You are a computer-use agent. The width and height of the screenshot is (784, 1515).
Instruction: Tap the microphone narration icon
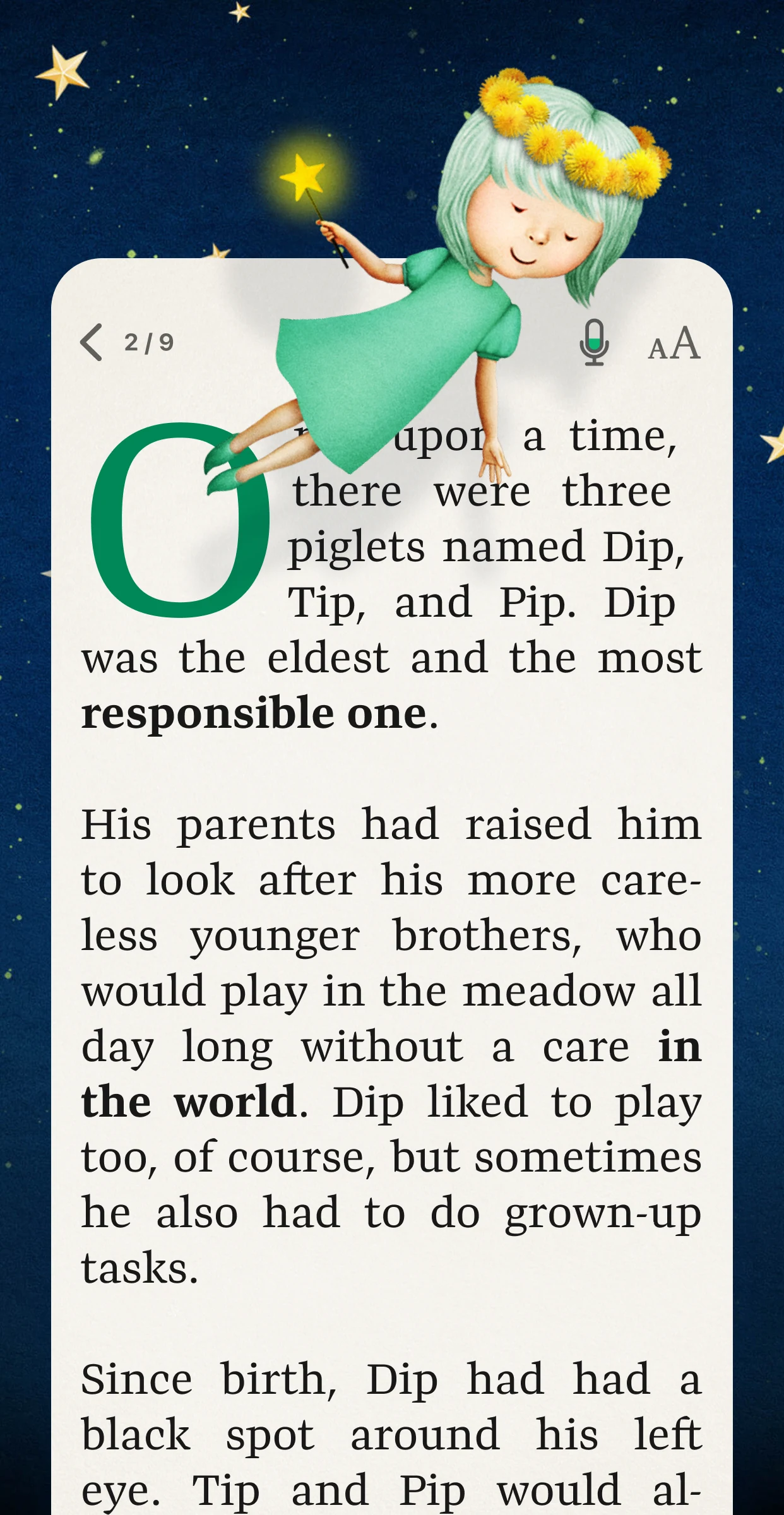click(594, 343)
